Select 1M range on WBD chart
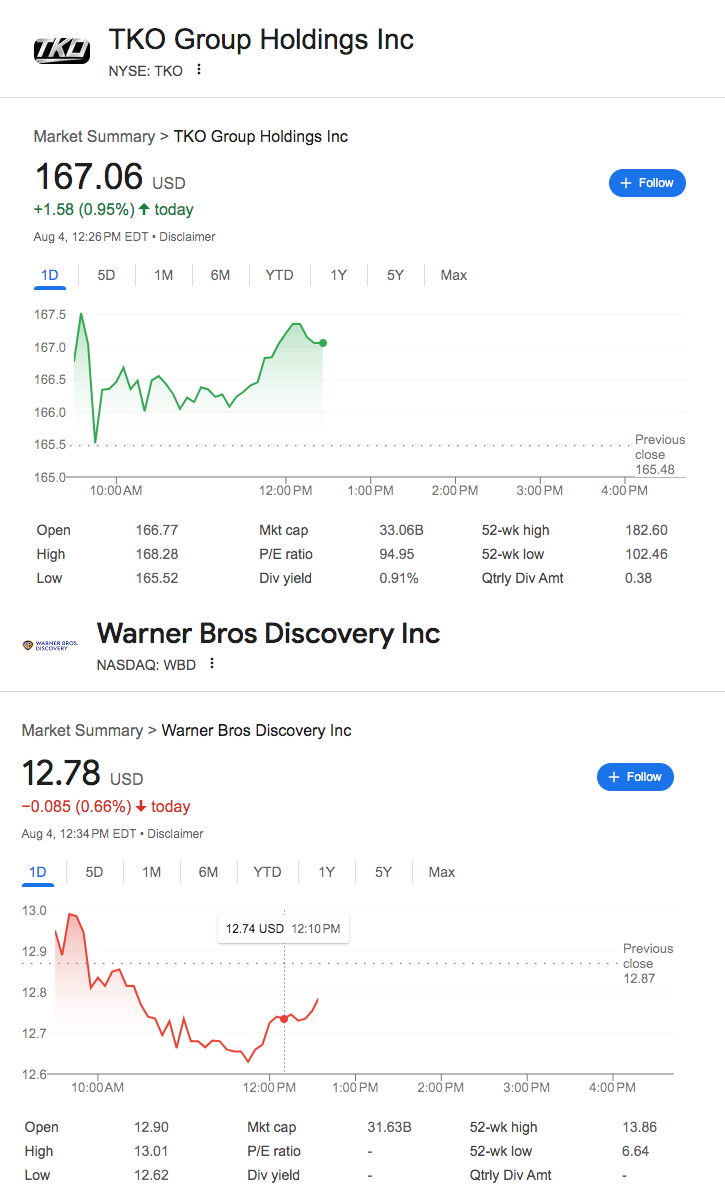Screen dimensions: 725x1198 151,872
